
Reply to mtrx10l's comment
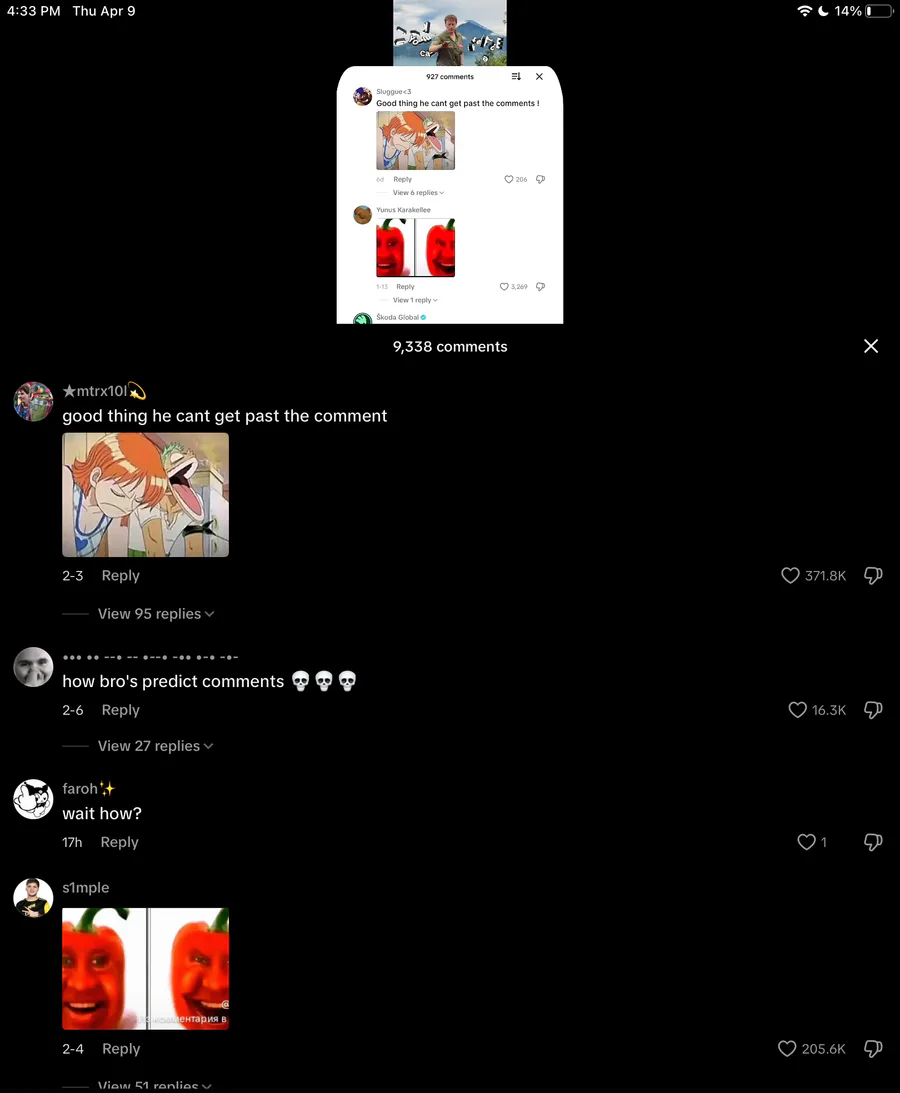point(120,575)
